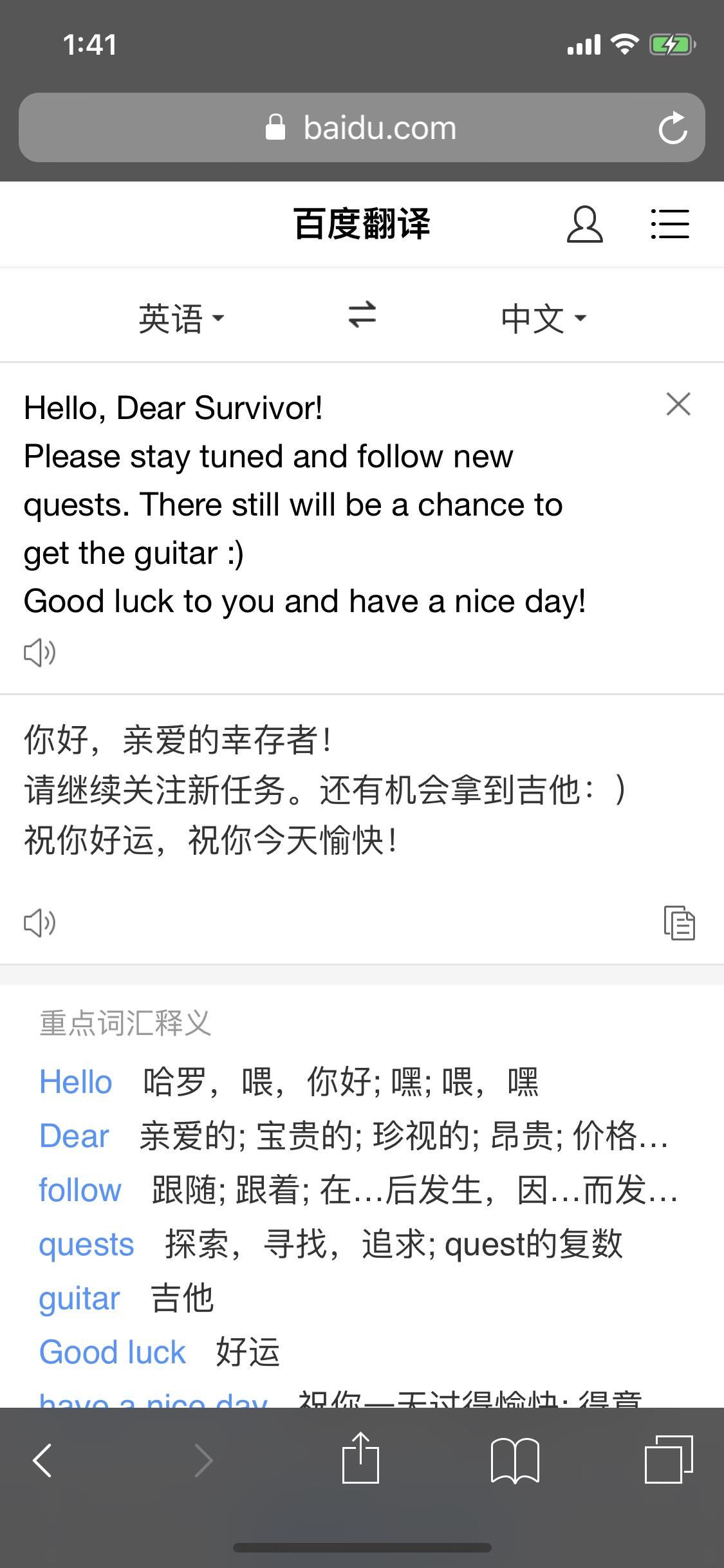Open the definition of quests

click(86, 1244)
